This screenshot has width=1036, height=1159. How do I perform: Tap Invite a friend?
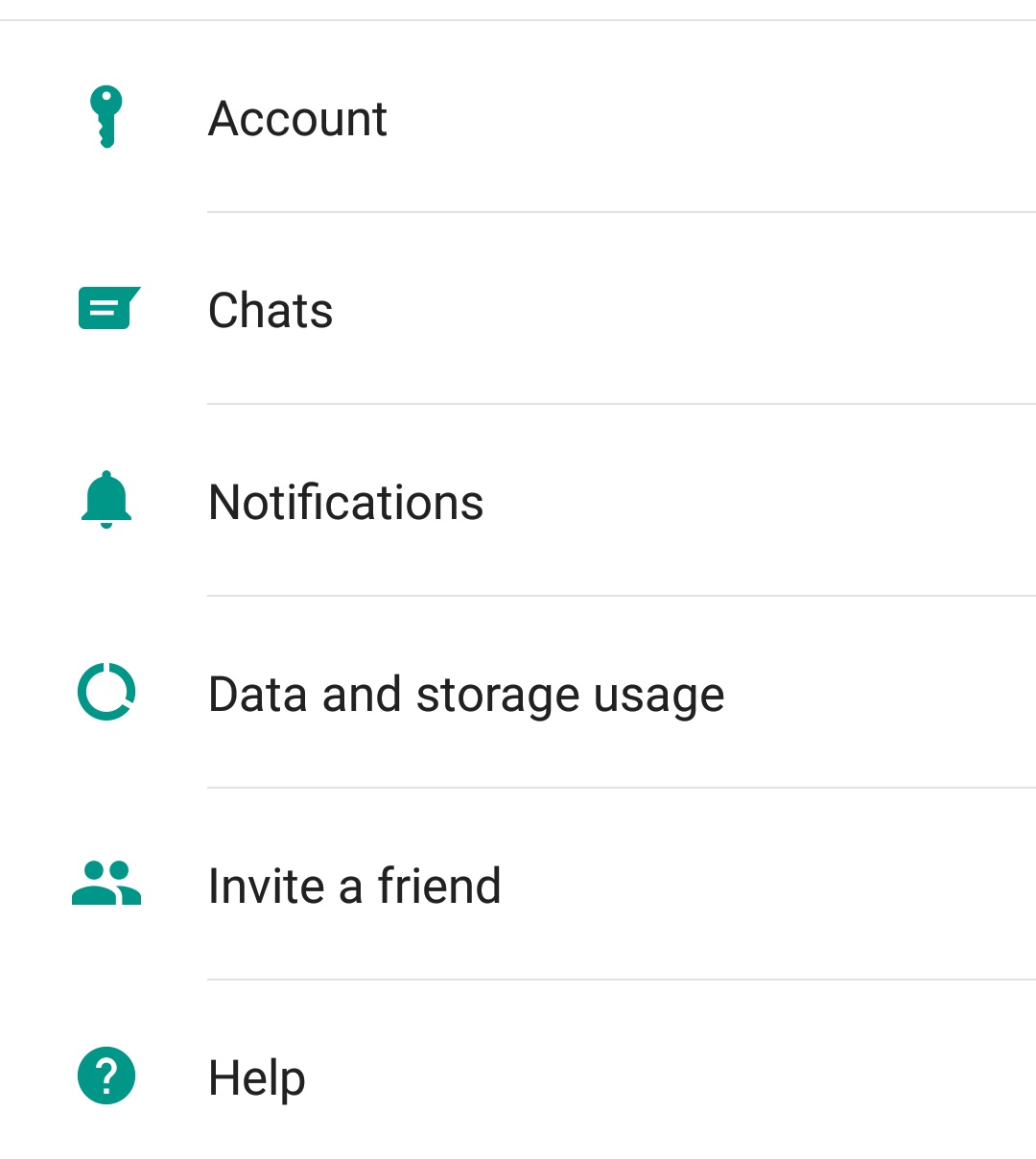(354, 887)
